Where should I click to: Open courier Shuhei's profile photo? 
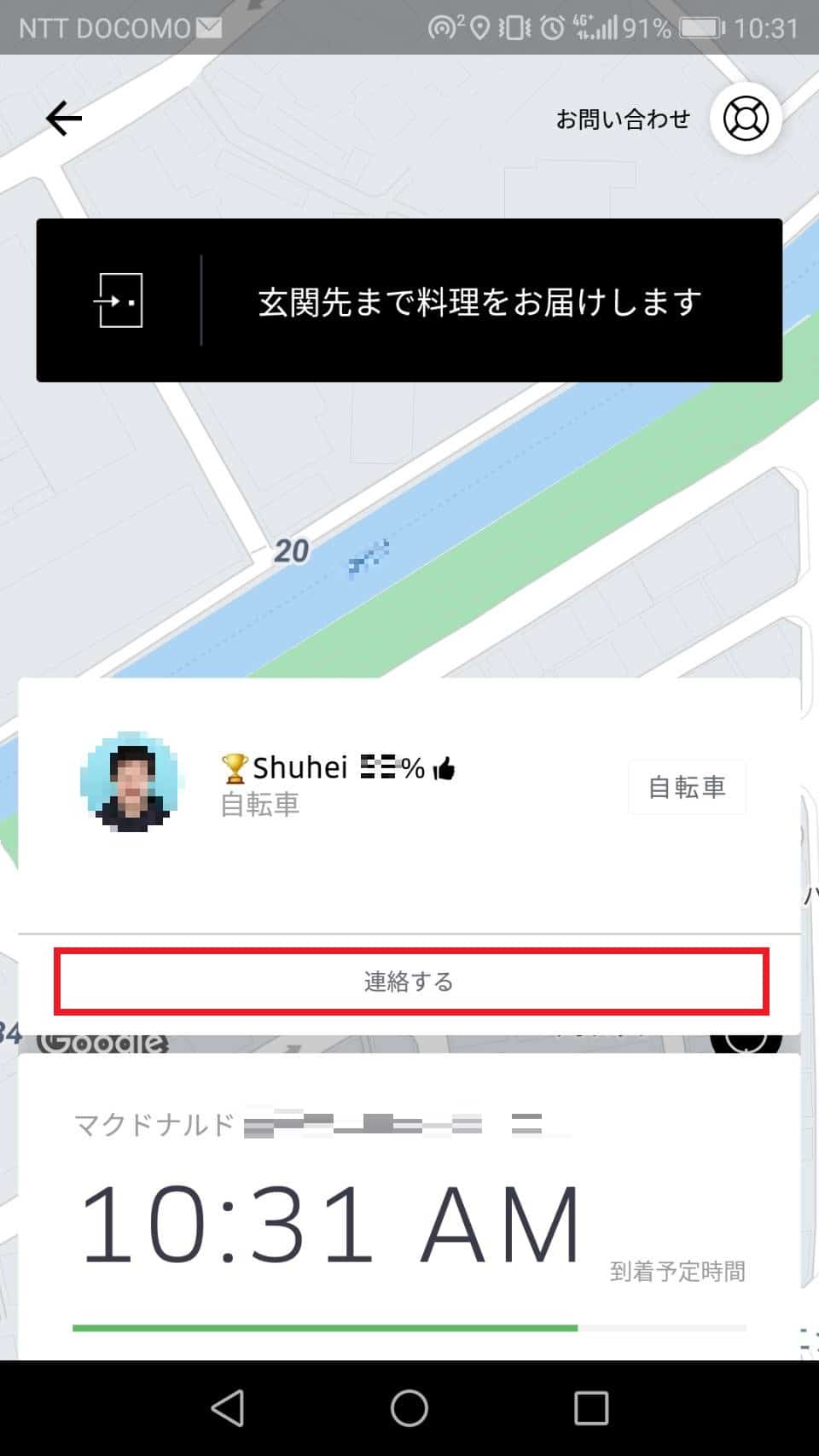click(130, 781)
